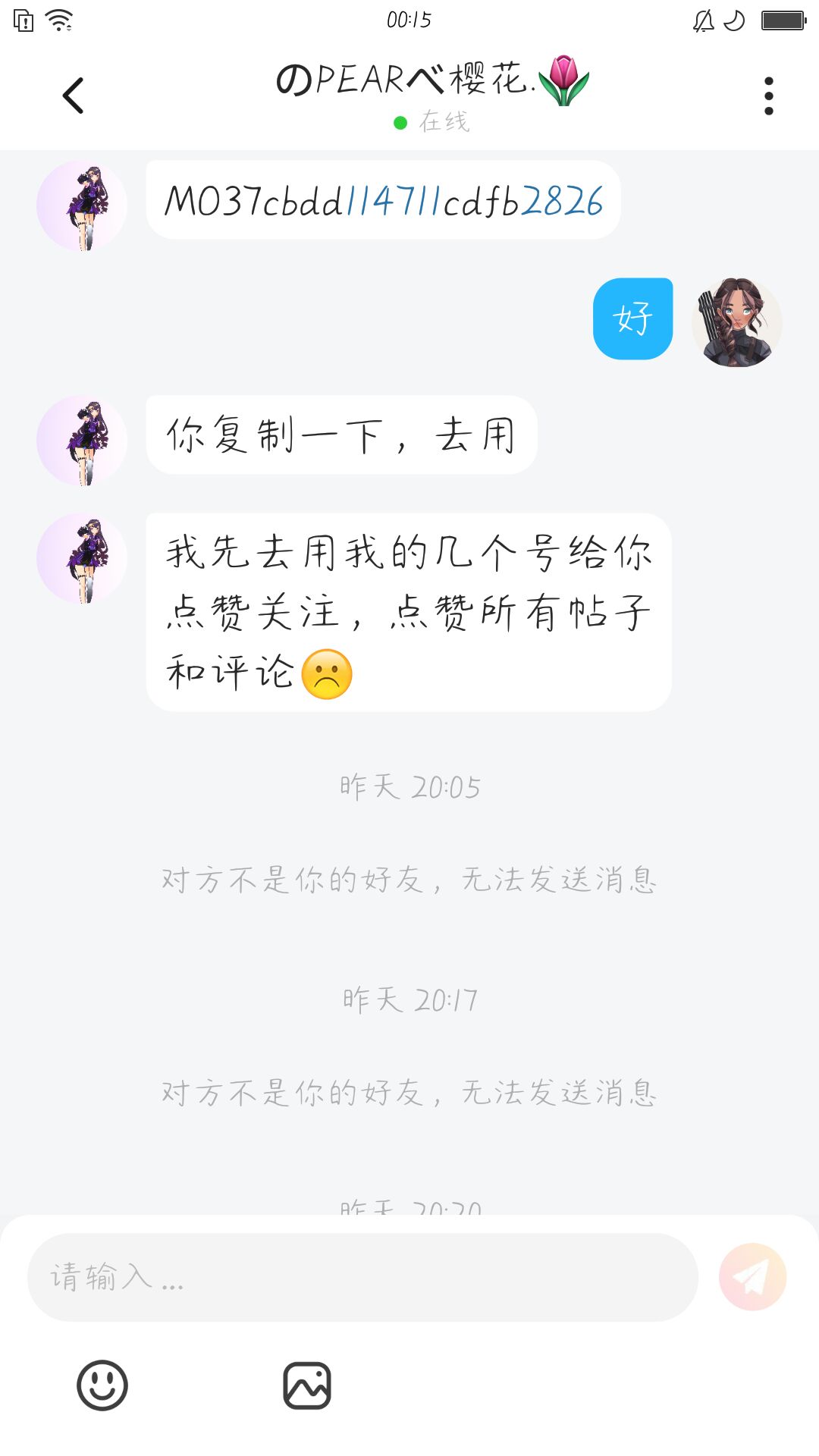819x1456 pixels.
Task: Open my own avatar next to 好
Action: pos(736,322)
